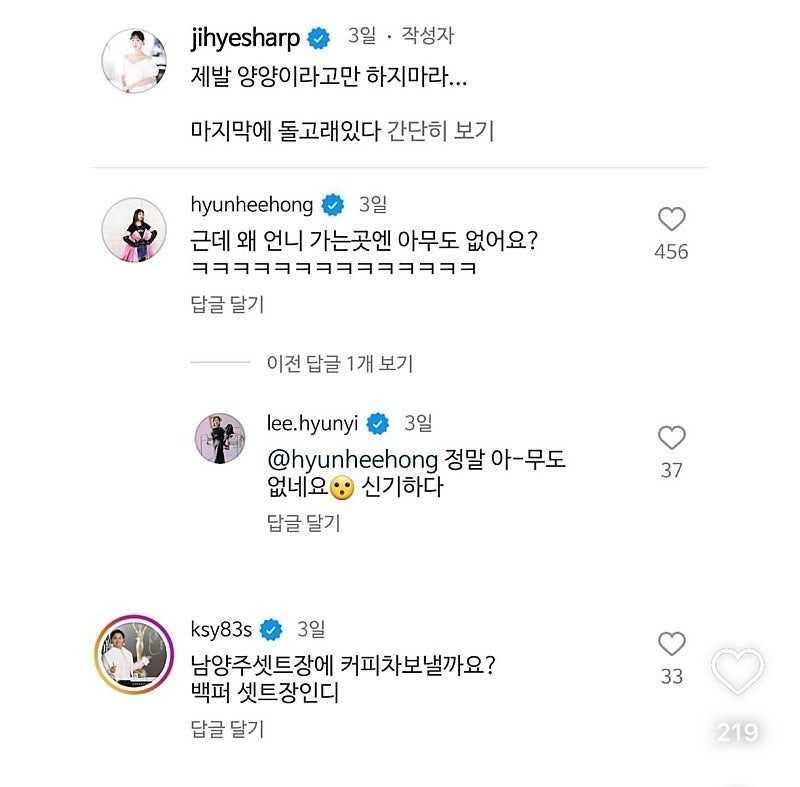Viewport: 800px width, 787px height.
Task: Like hyunheehong's comment
Action: pos(671,220)
